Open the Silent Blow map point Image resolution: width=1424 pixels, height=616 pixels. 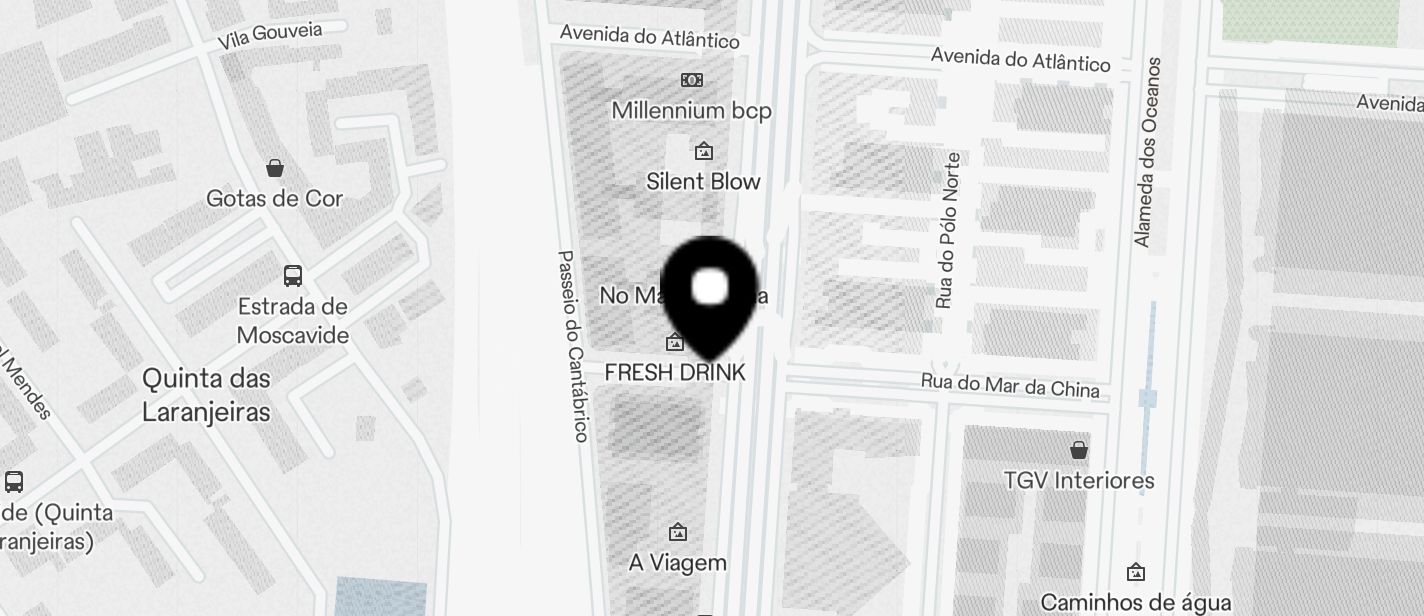[x=704, y=153]
